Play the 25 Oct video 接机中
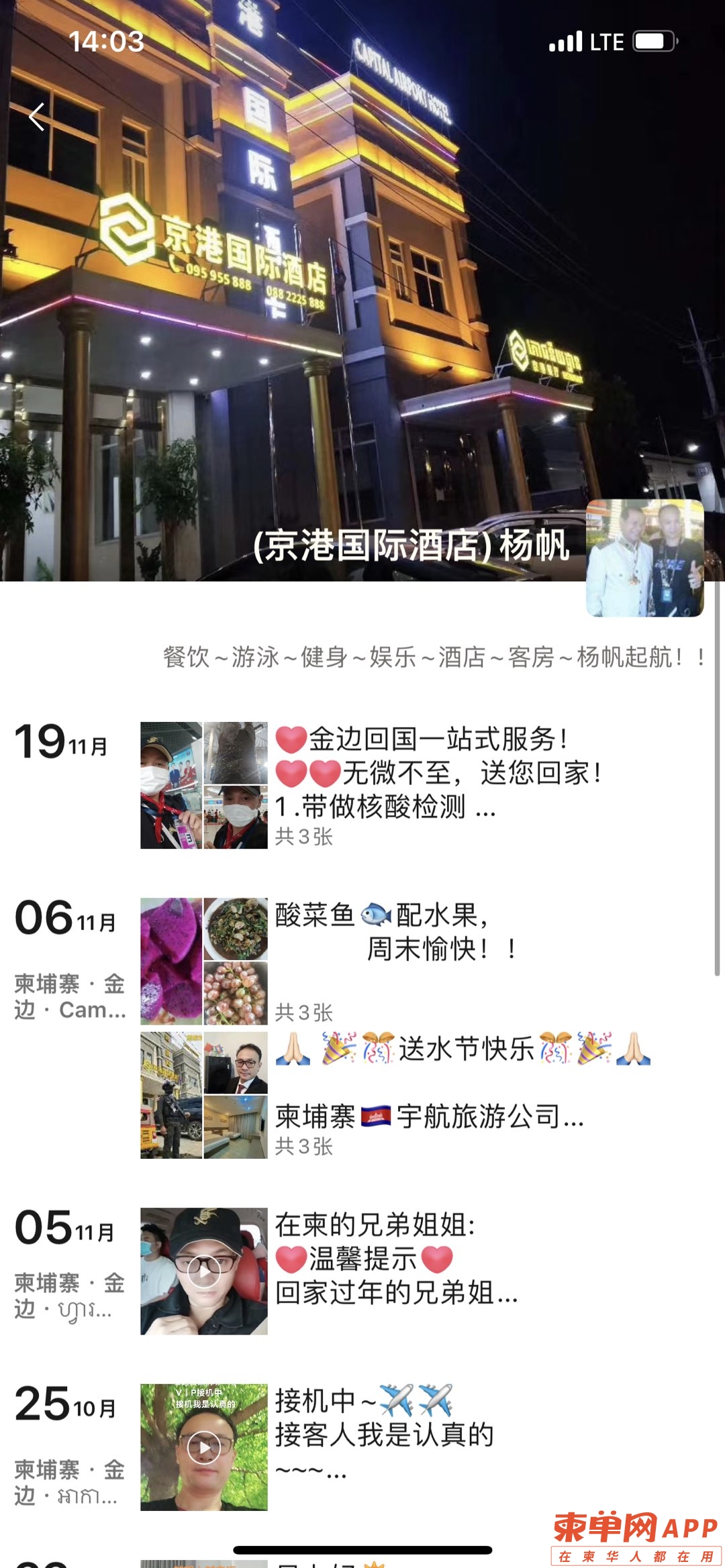This screenshot has width=725, height=1568. click(x=204, y=1447)
